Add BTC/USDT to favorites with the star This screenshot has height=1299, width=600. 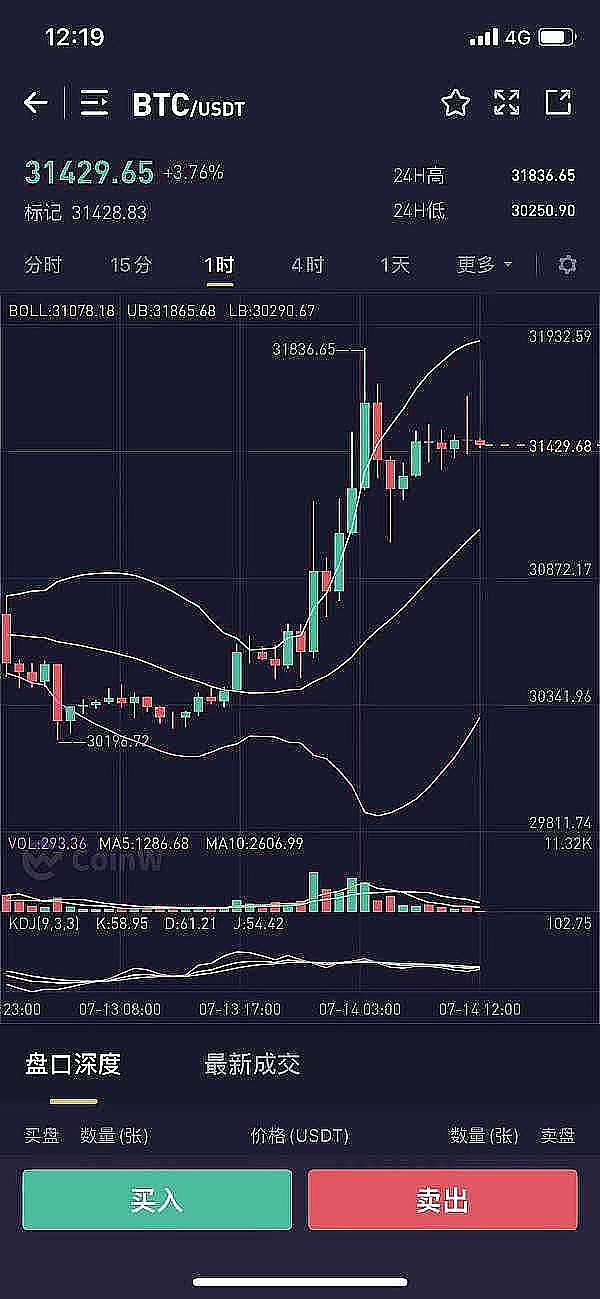coord(455,103)
